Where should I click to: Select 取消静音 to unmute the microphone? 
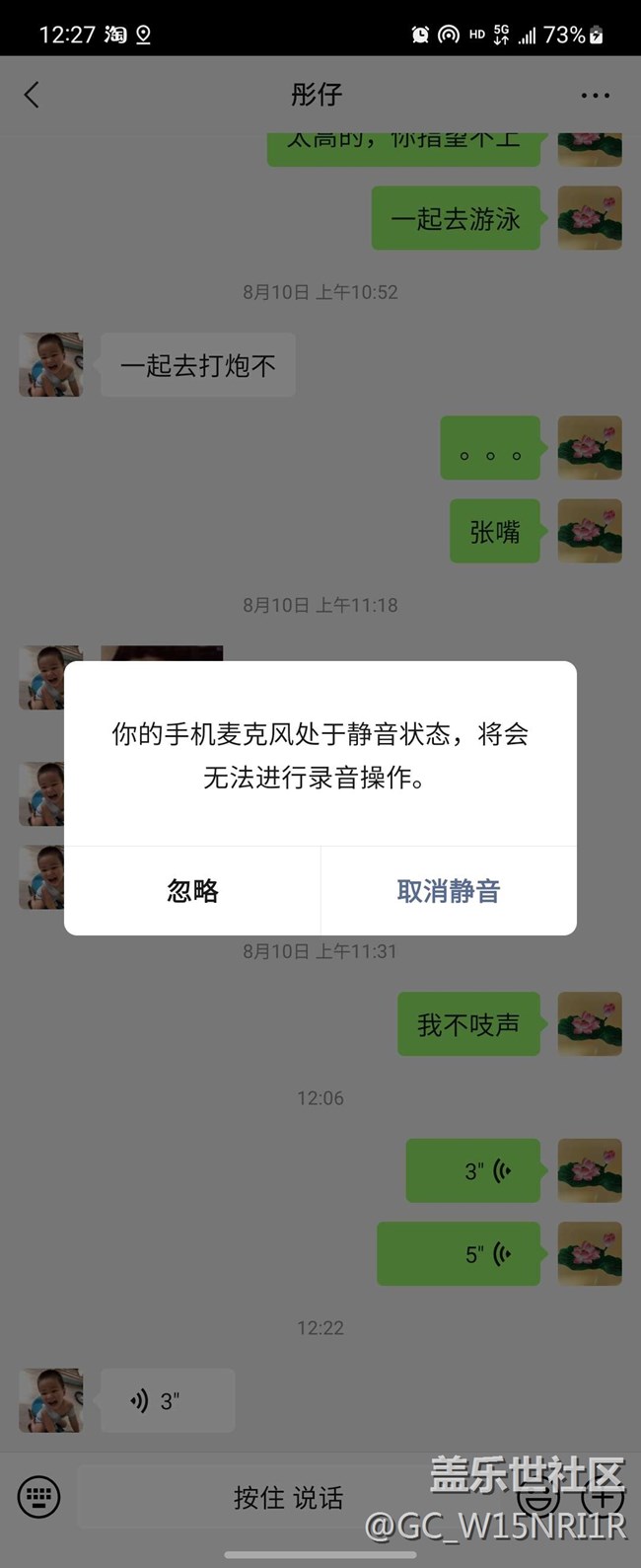(449, 891)
